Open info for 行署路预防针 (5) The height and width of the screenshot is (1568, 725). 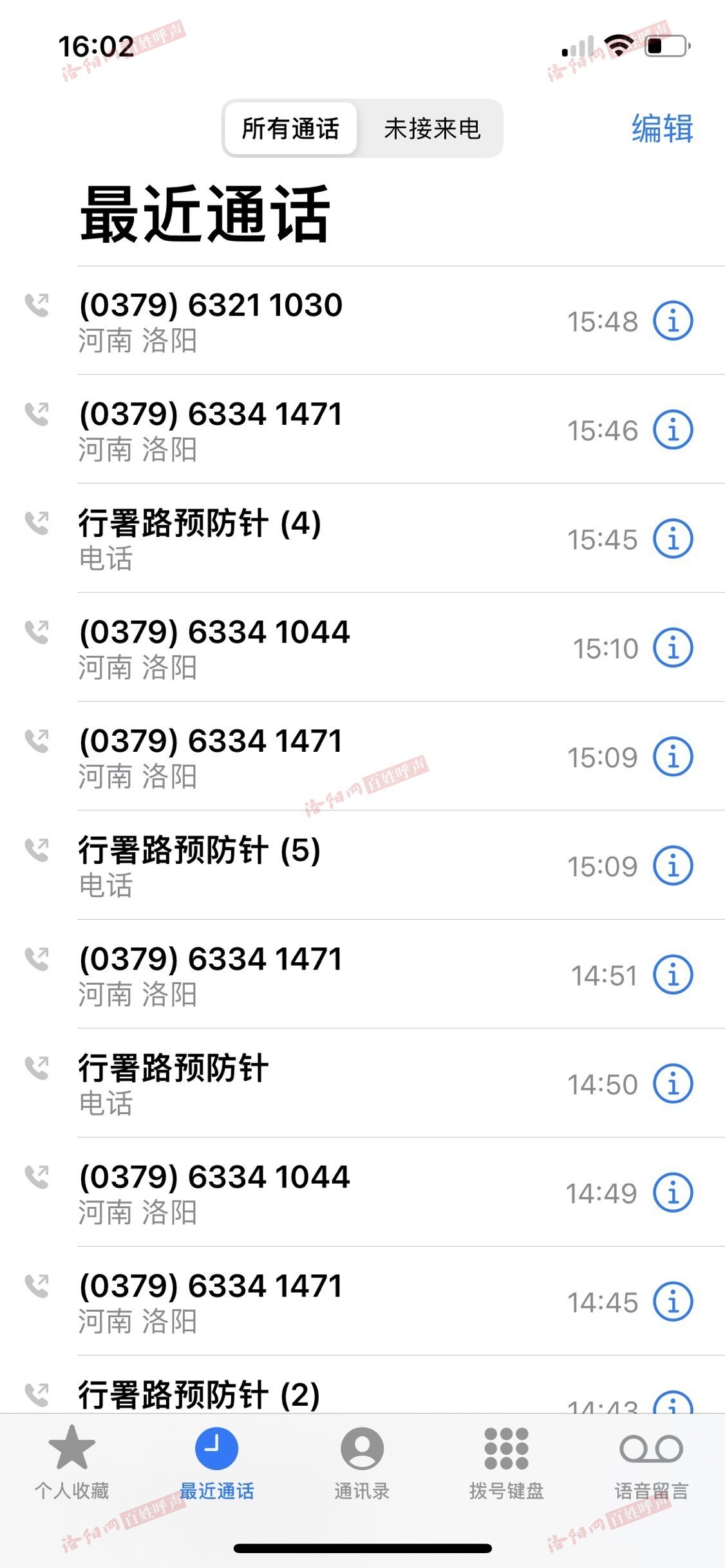[673, 866]
